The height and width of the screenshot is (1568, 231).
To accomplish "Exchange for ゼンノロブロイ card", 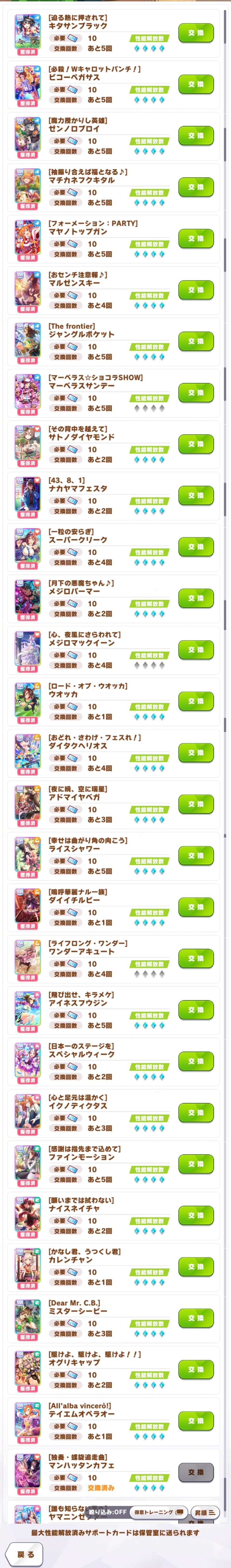I will coord(196,136).
